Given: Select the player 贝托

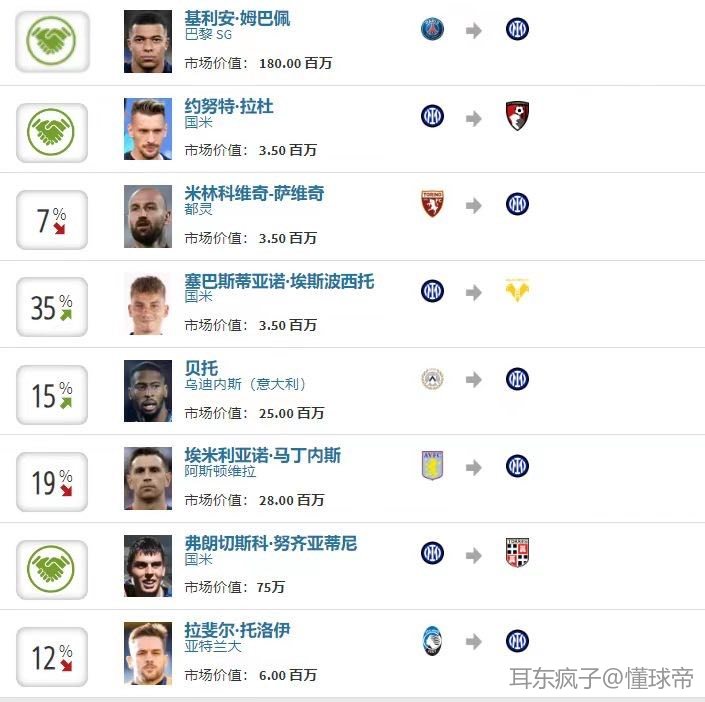Looking at the screenshot, I should (201, 368).
